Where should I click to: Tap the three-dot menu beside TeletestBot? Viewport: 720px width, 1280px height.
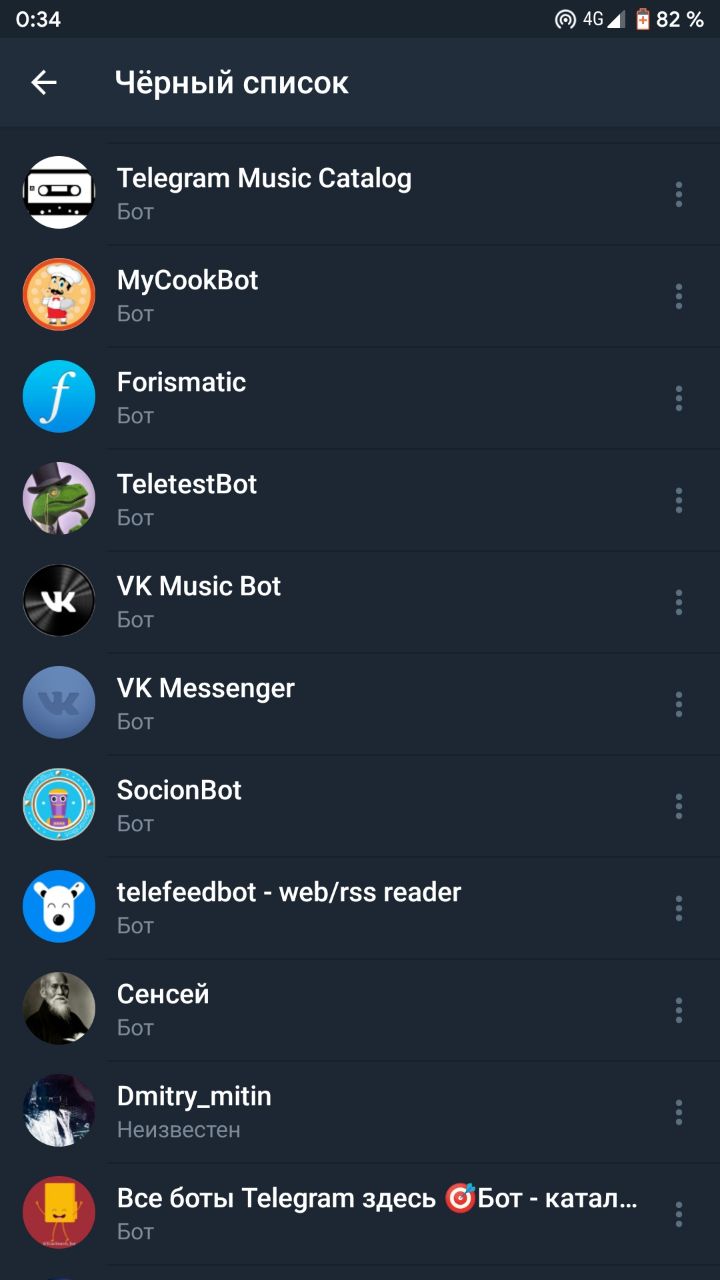(678, 500)
